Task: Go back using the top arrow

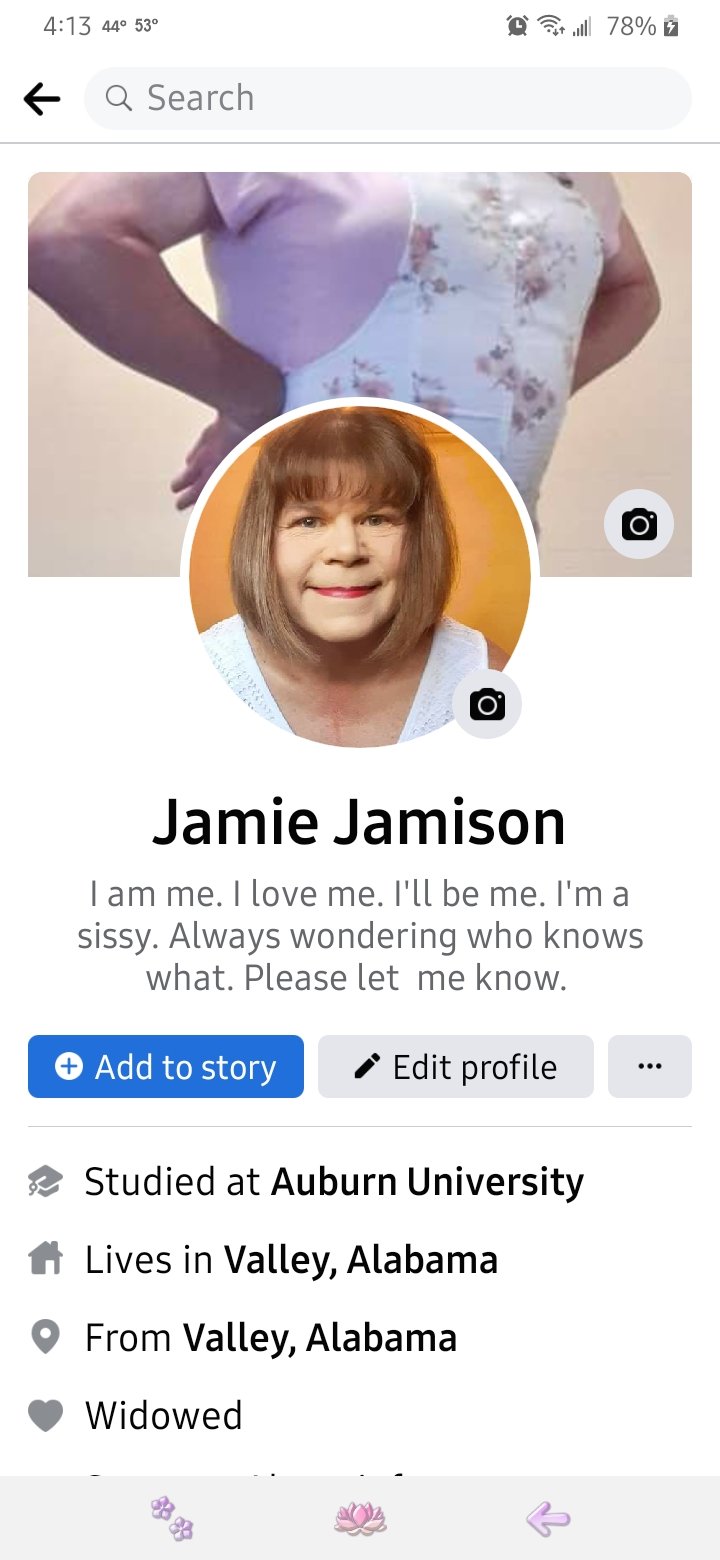Action: (42, 98)
